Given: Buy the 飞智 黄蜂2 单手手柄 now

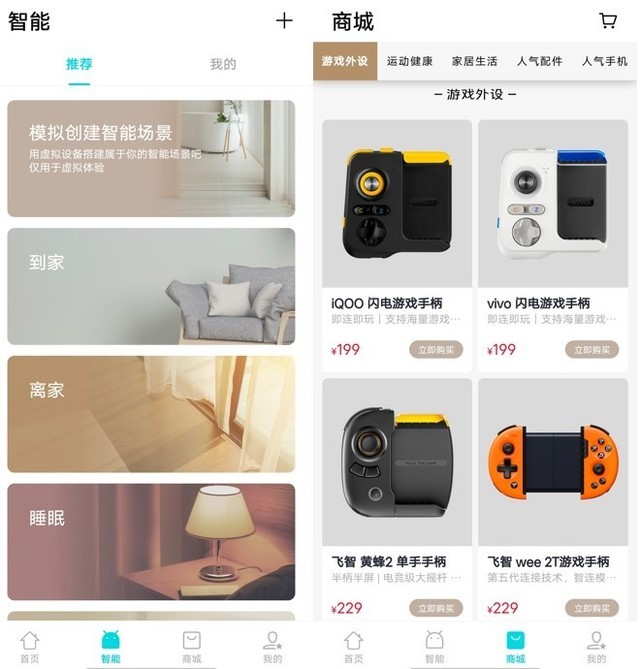Looking at the screenshot, I should click(436, 608).
